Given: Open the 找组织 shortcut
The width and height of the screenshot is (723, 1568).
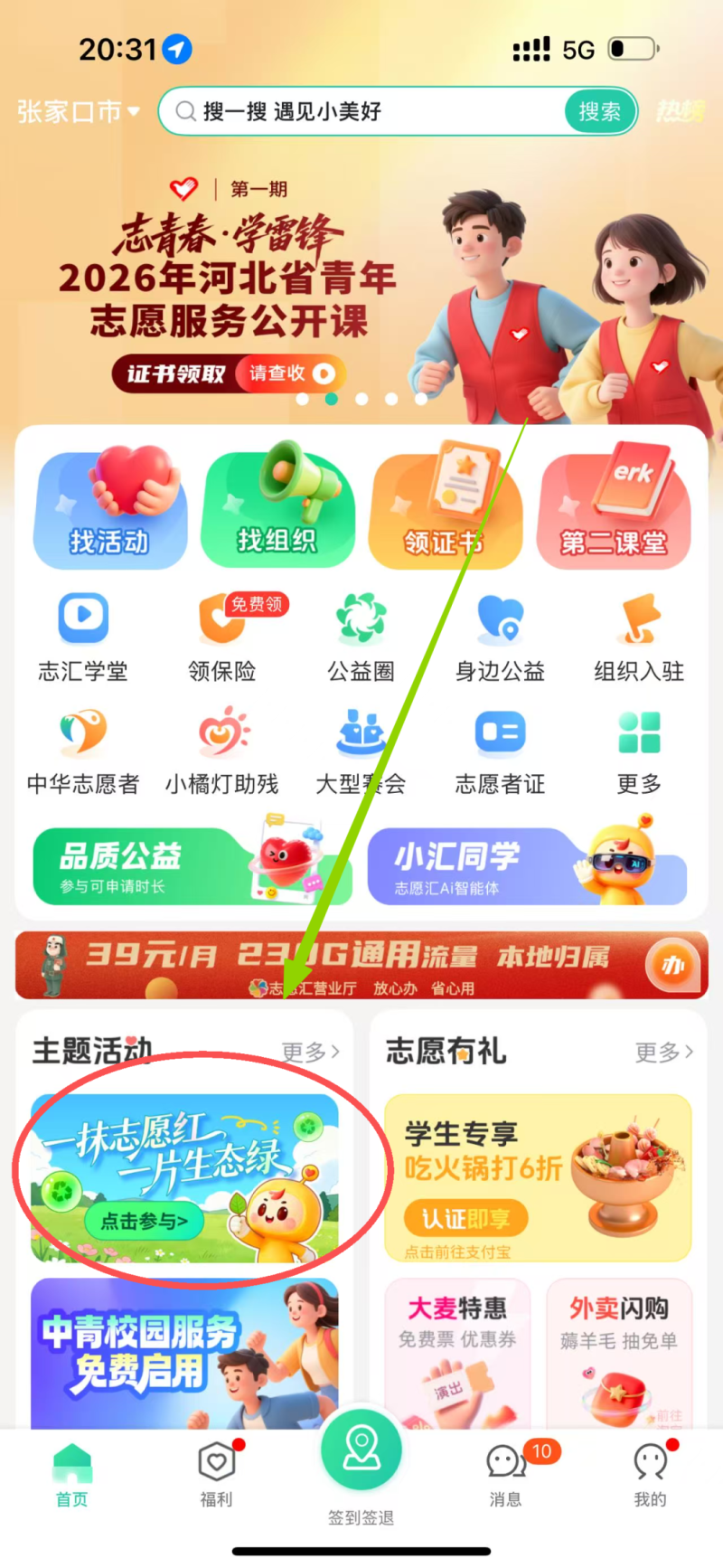Looking at the screenshot, I should point(277,509).
